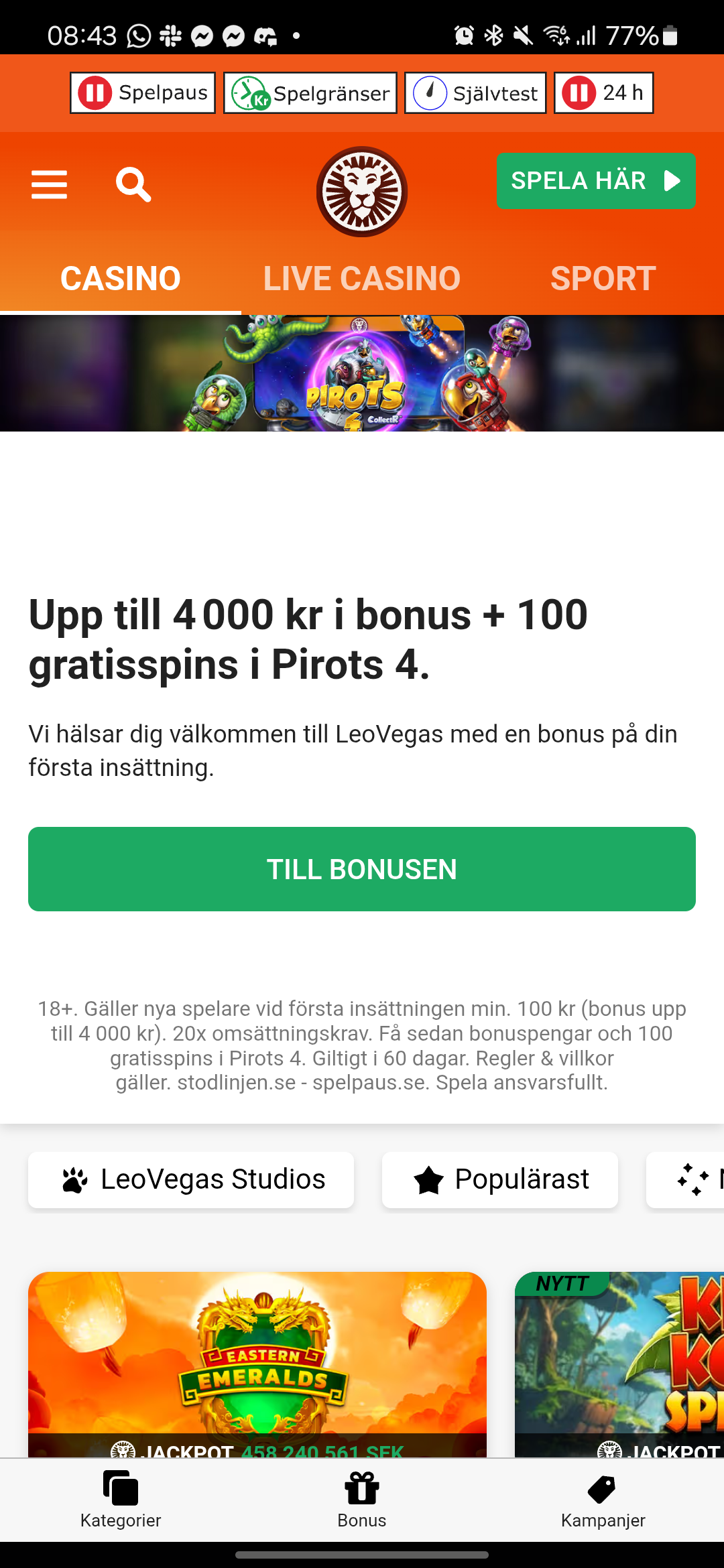Screen dimensions: 724x1568
Task: Click the Självtest gauge icon
Action: [x=431, y=92]
